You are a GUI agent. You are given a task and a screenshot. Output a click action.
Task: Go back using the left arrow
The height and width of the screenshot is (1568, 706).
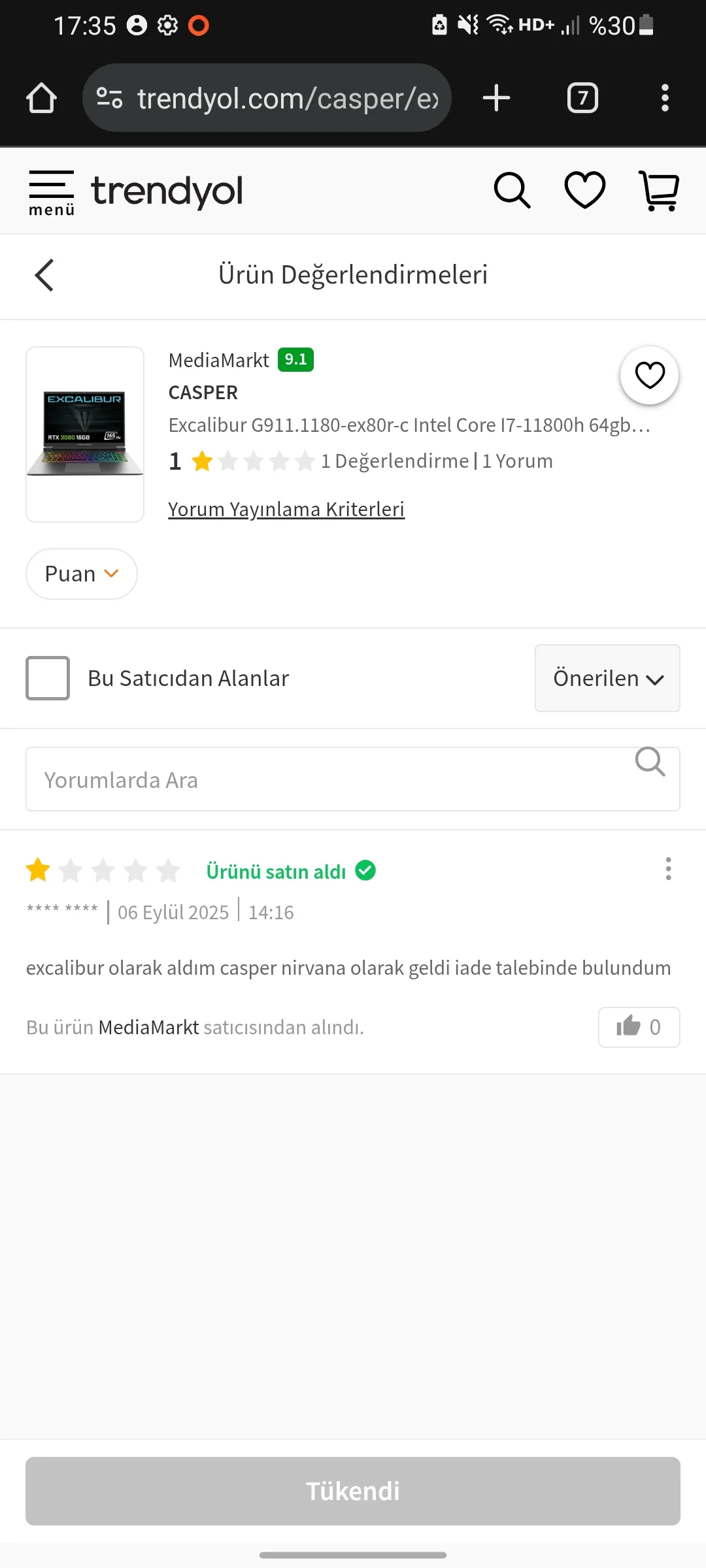(x=43, y=275)
